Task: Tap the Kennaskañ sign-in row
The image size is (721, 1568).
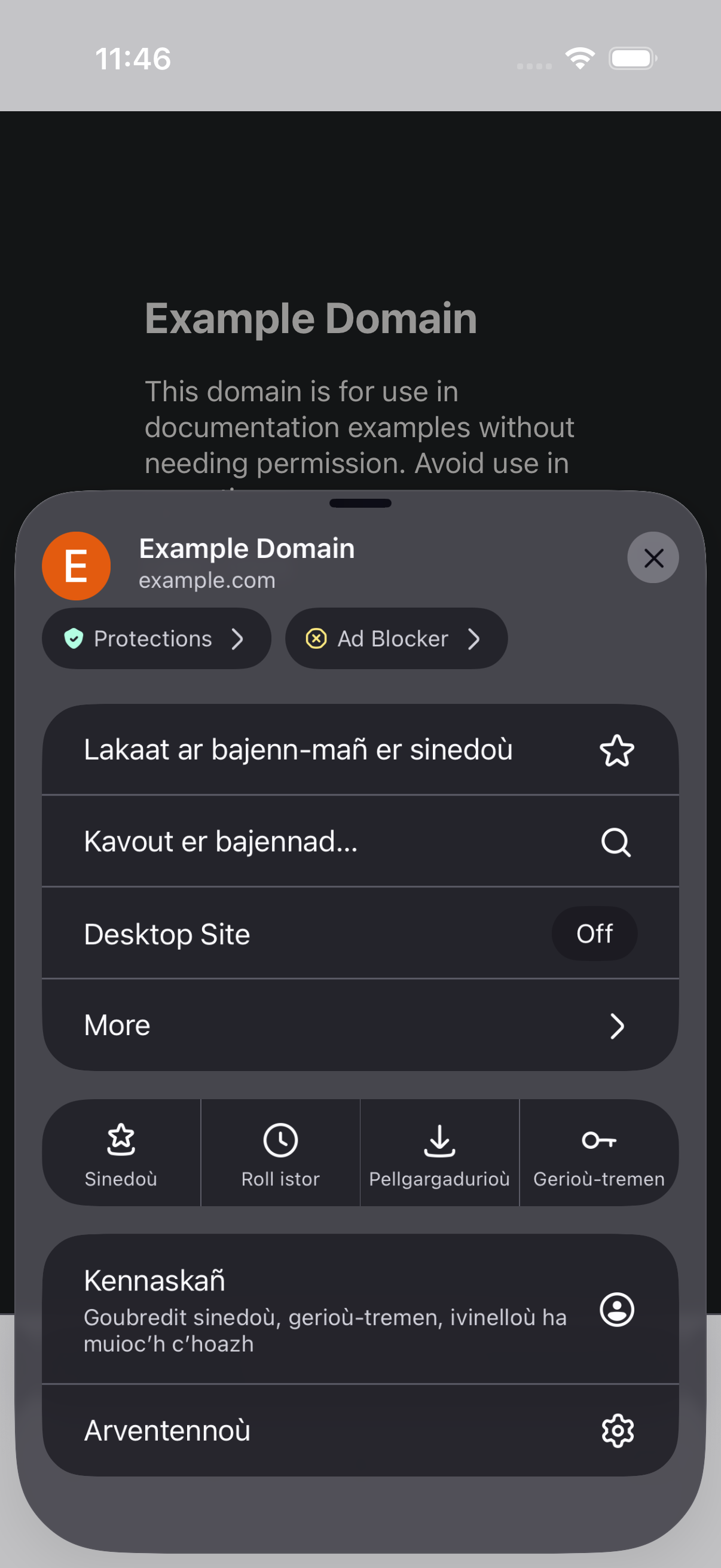Action: (360, 1308)
